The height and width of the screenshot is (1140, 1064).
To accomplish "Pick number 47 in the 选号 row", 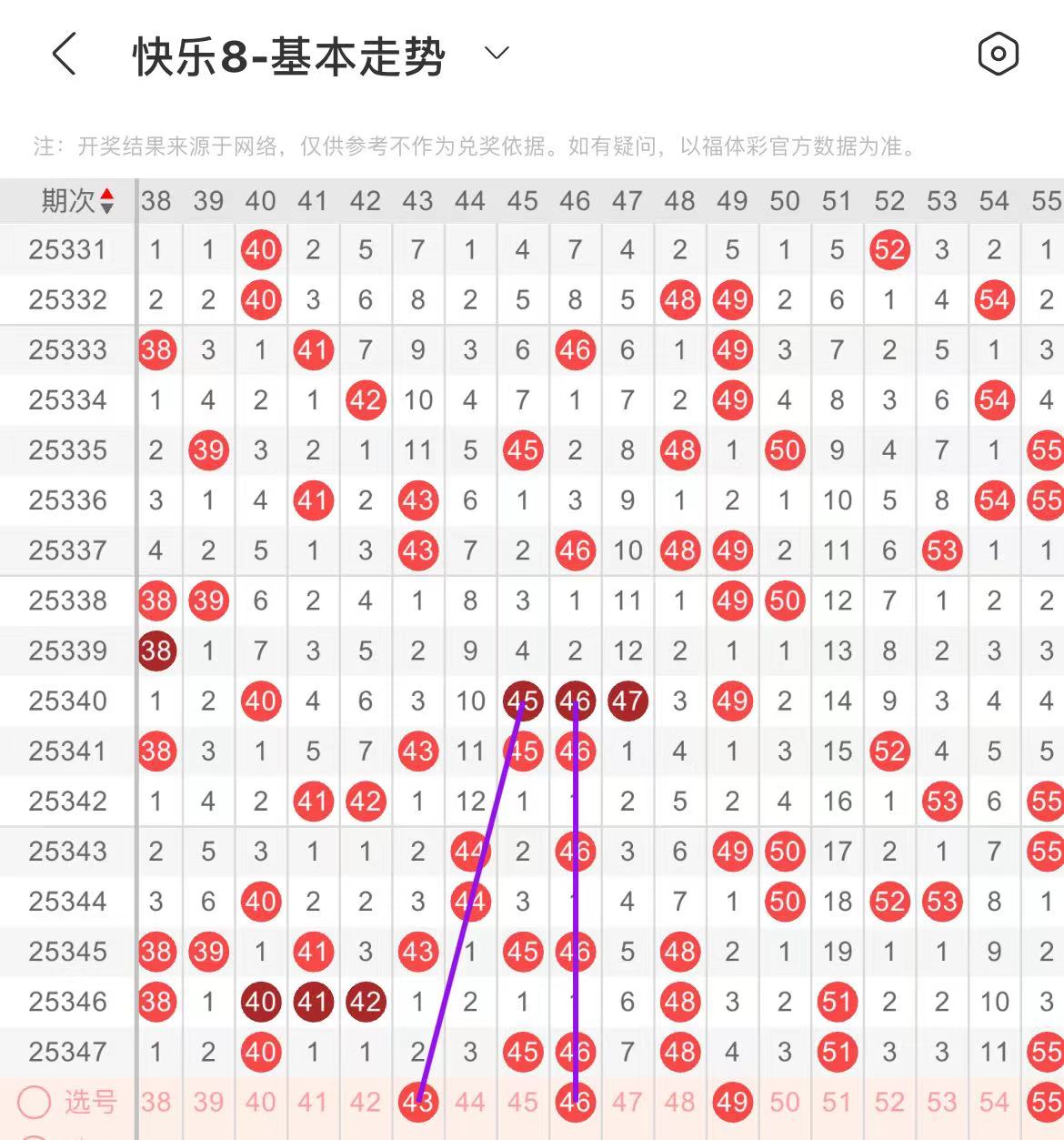I will click(627, 1103).
